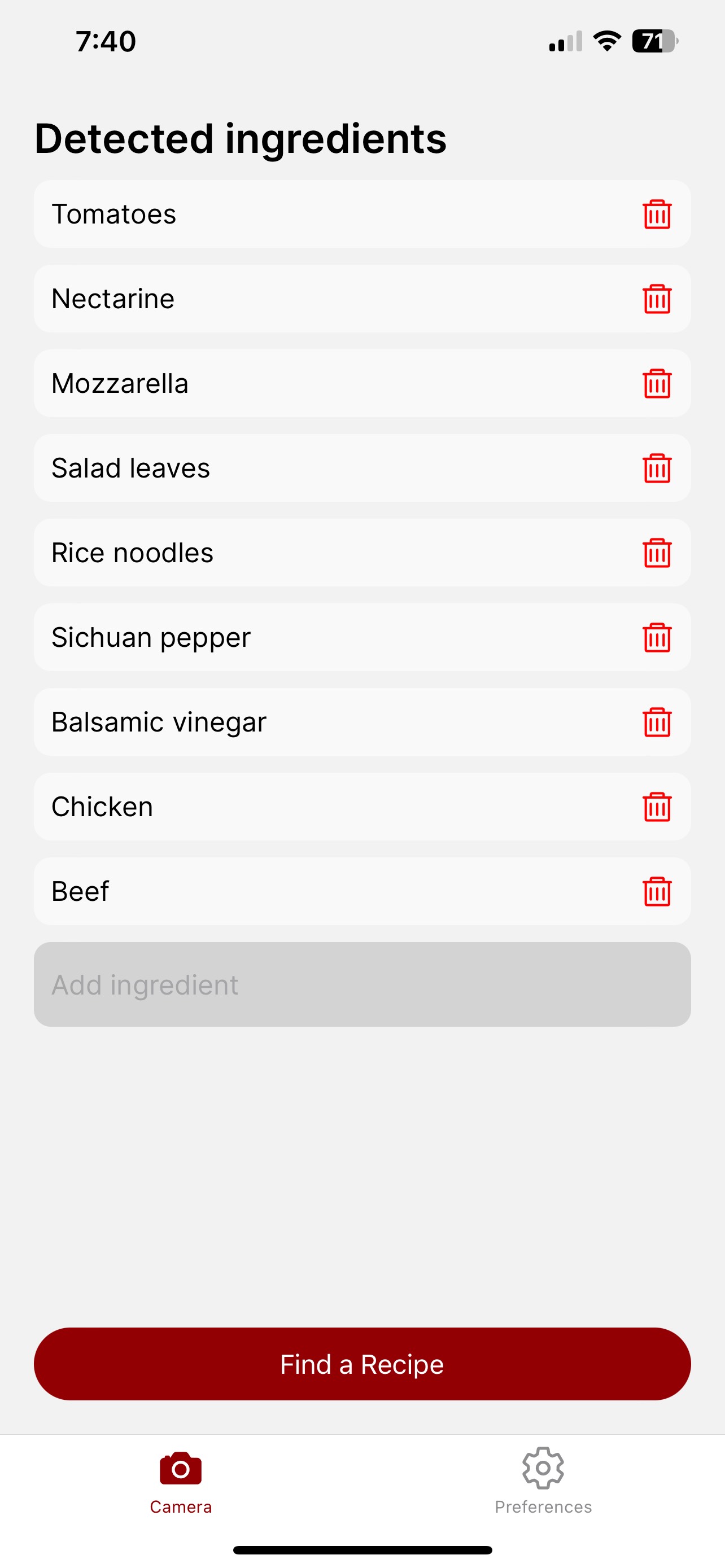Remove Rice noodles from detected ingredients
Image resolution: width=725 pixels, height=1568 pixels.
[656, 553]
